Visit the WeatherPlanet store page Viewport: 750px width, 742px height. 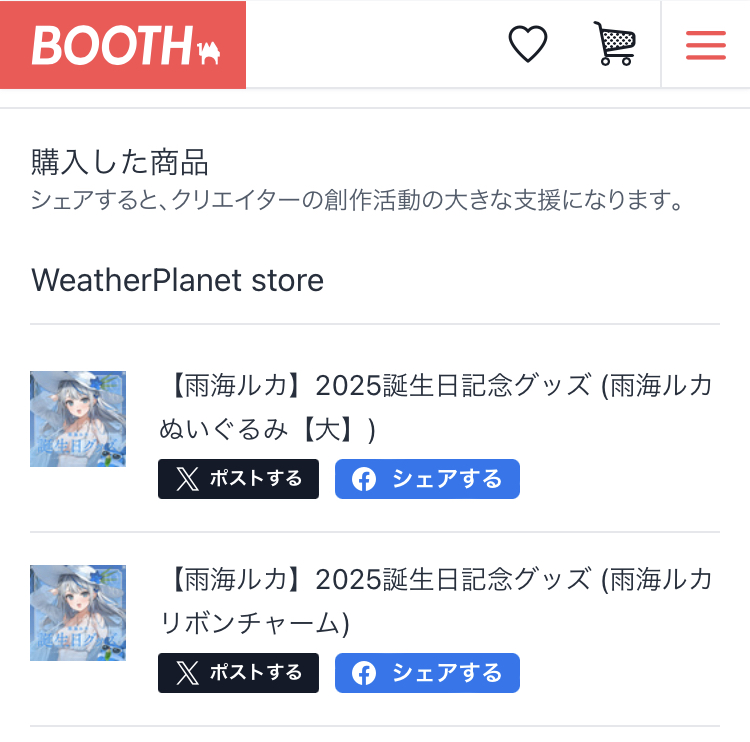(x=177, y=280)
